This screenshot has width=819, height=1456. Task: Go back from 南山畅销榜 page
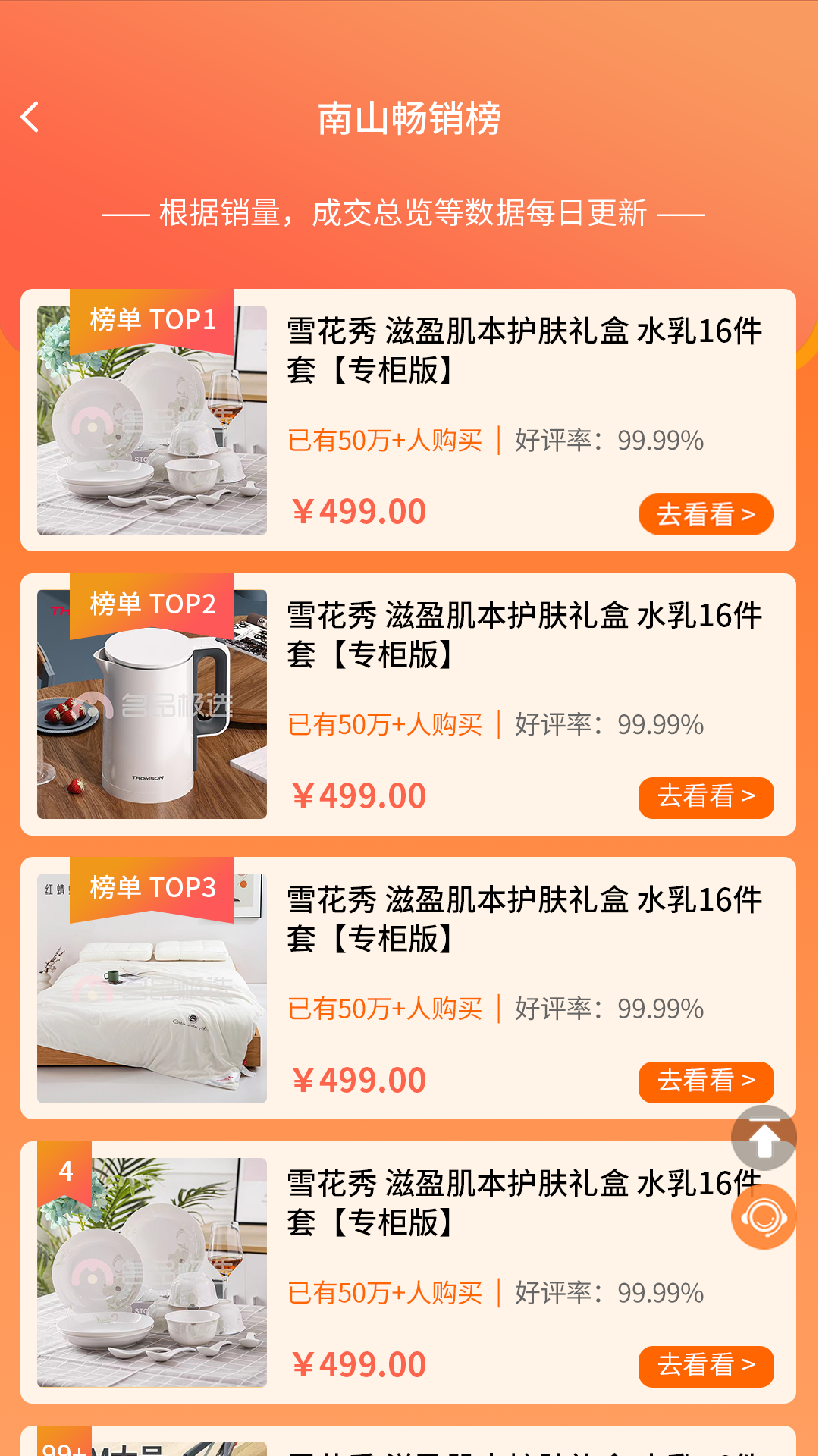(x=30, y=118)
